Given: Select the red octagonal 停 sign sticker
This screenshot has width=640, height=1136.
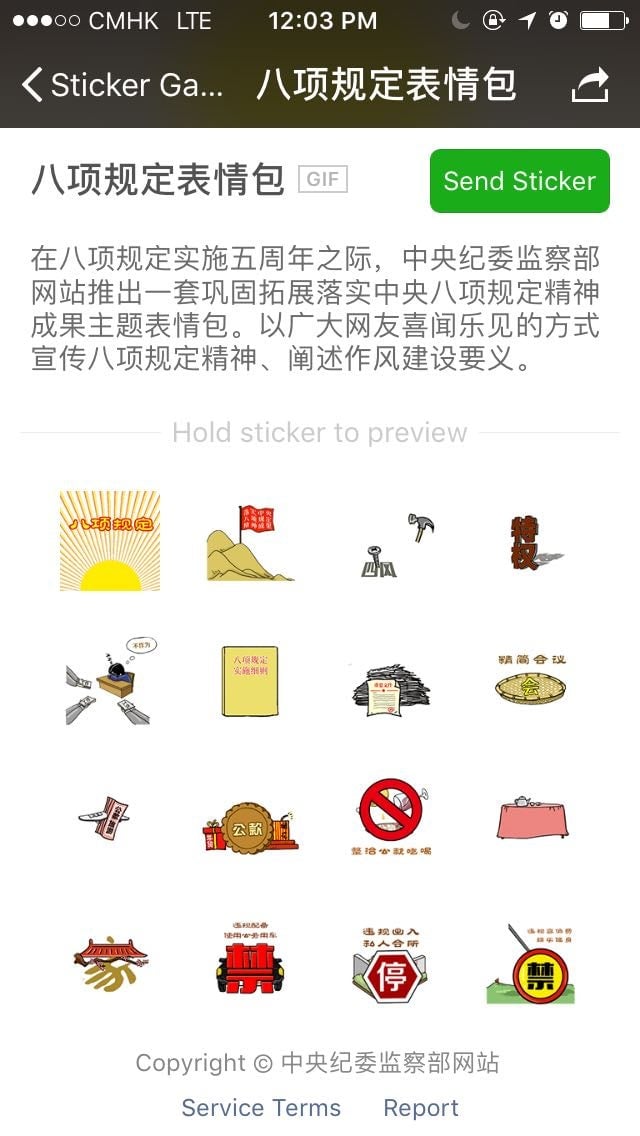Looking at the screenshot, I should coord(392,965).
